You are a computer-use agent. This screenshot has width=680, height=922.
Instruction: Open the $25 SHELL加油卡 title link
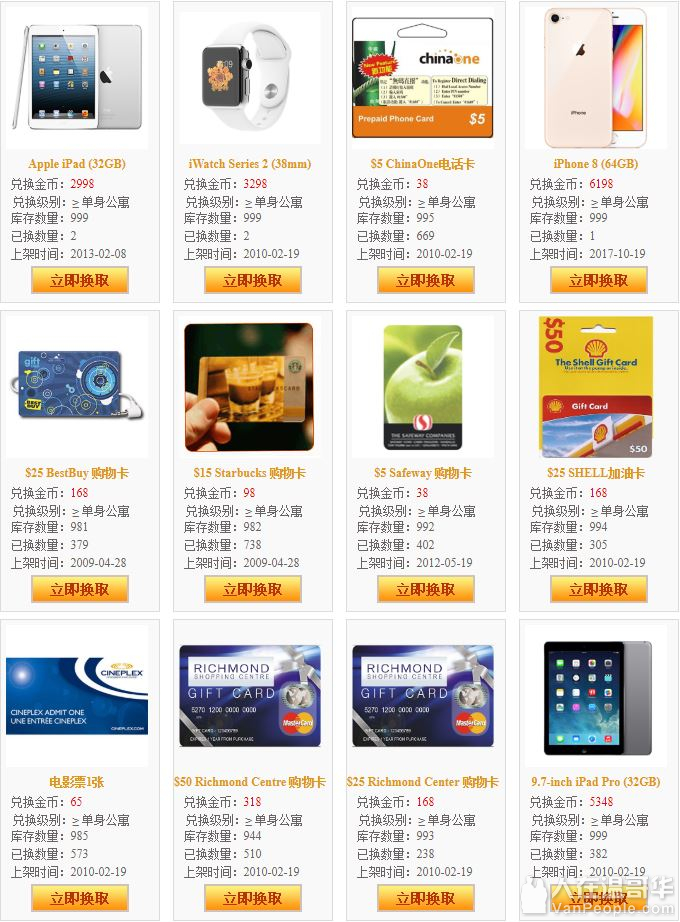595,473
